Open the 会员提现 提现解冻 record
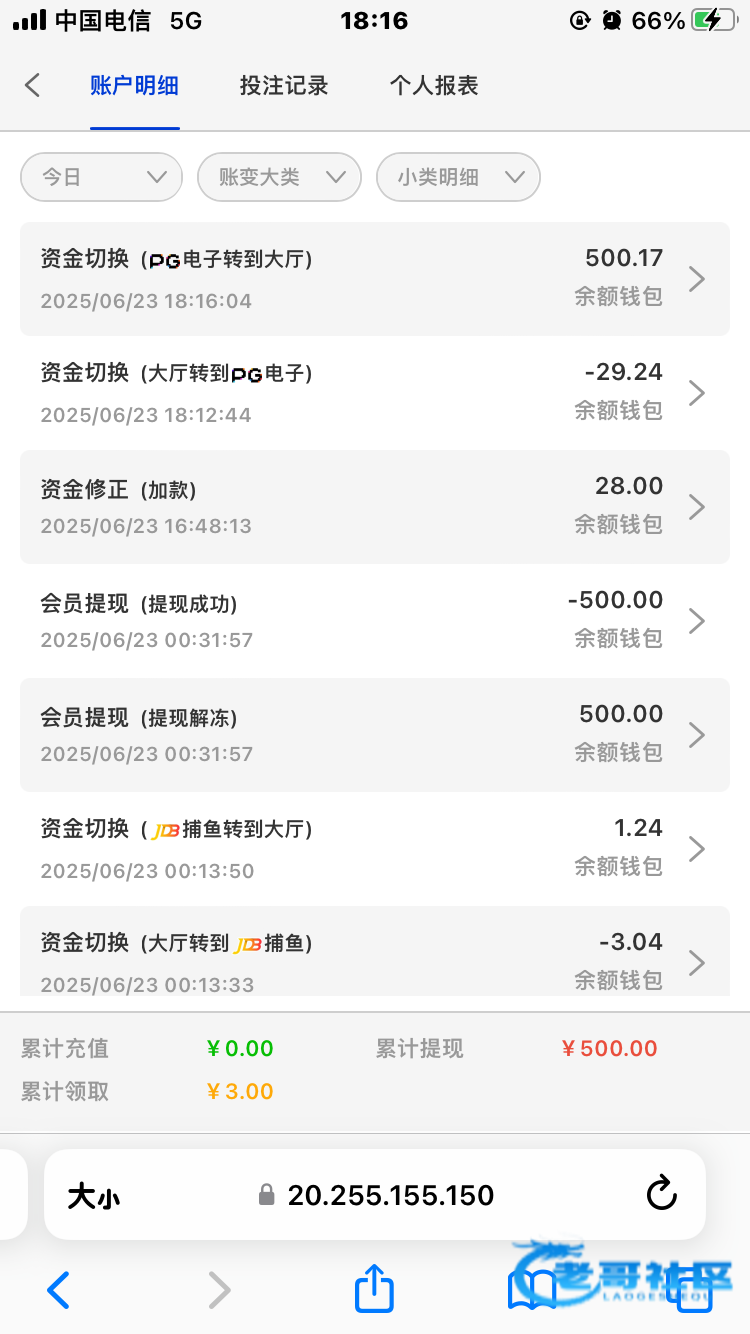This screenshot has height=1334, width=750. 375,735
